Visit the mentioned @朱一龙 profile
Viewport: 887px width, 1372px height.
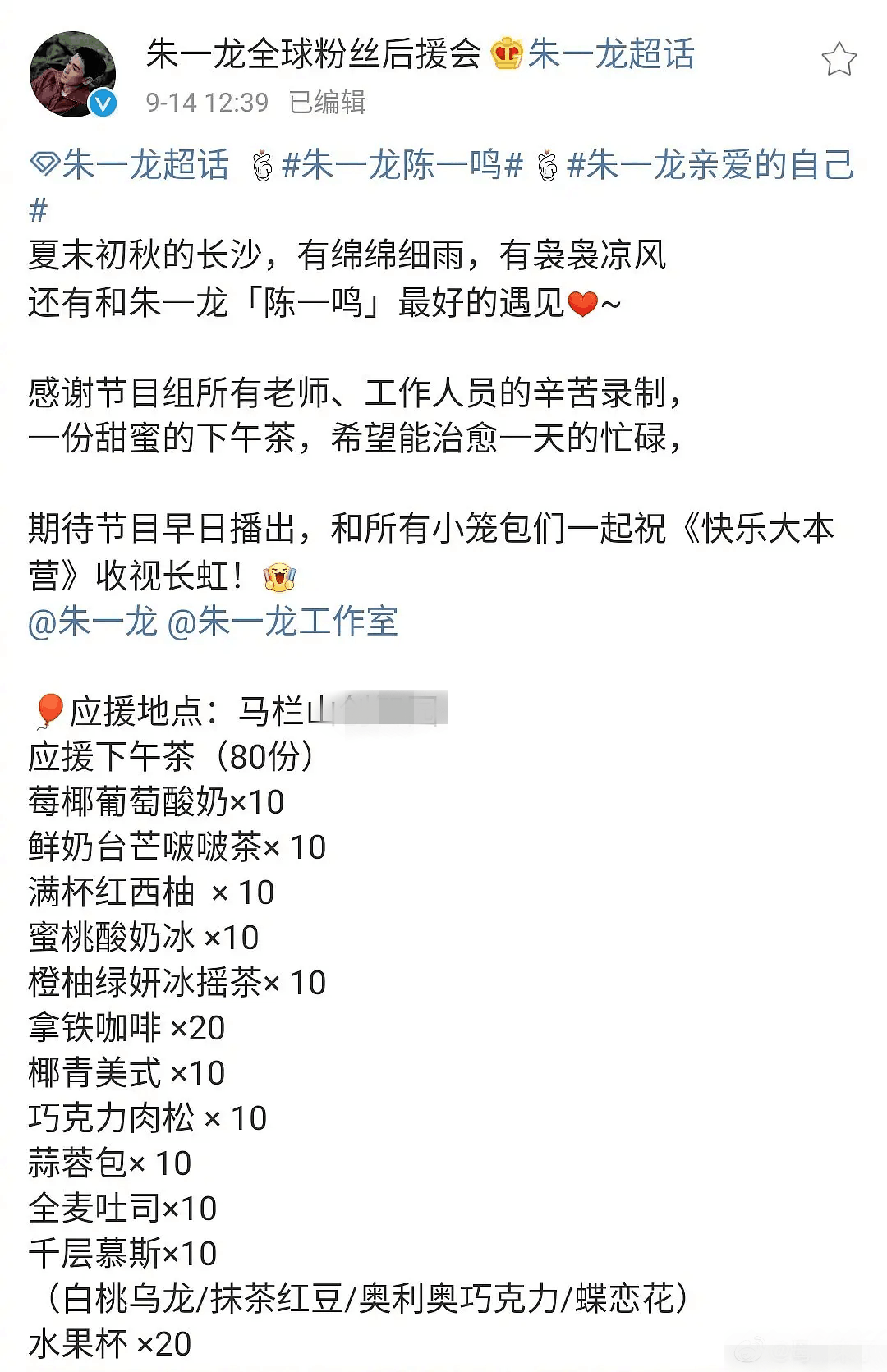pos(92,622)
